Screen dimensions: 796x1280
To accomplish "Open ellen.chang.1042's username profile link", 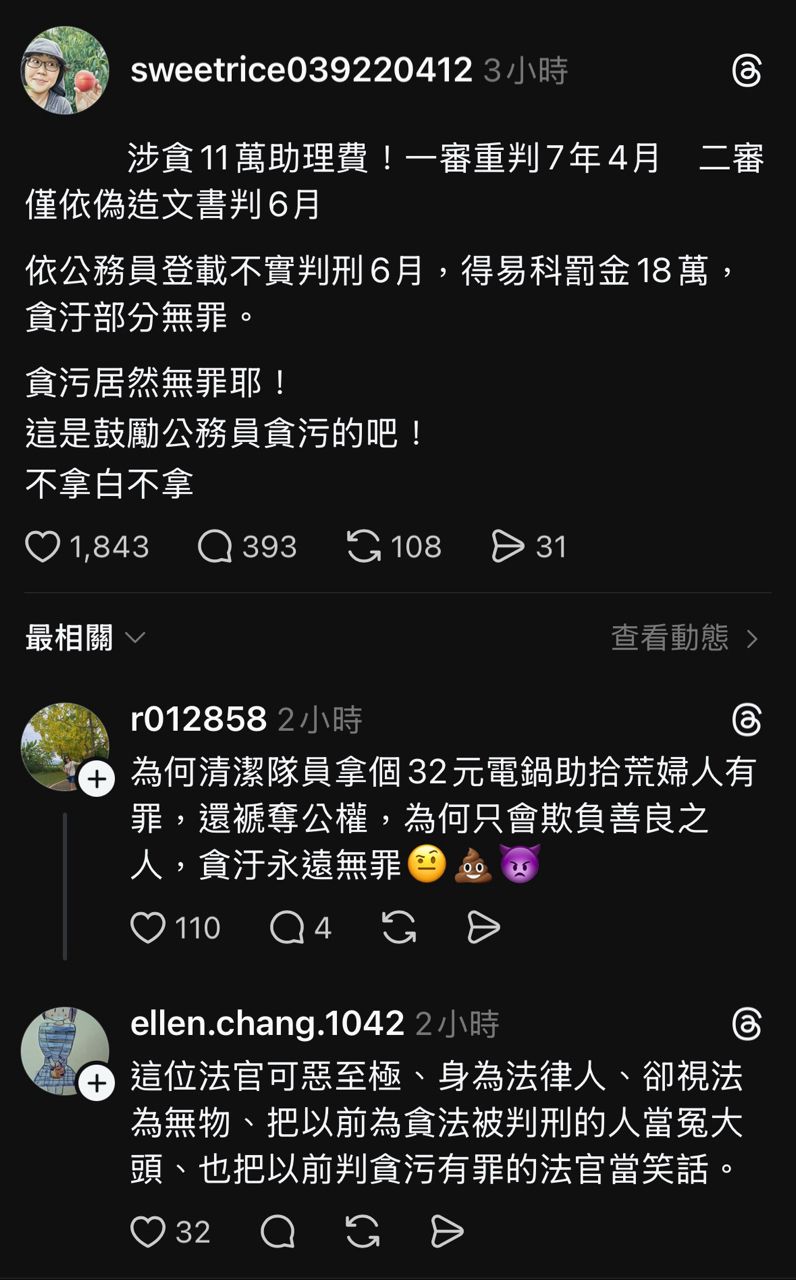I will pyautogui.click(x=267, y=1023).
